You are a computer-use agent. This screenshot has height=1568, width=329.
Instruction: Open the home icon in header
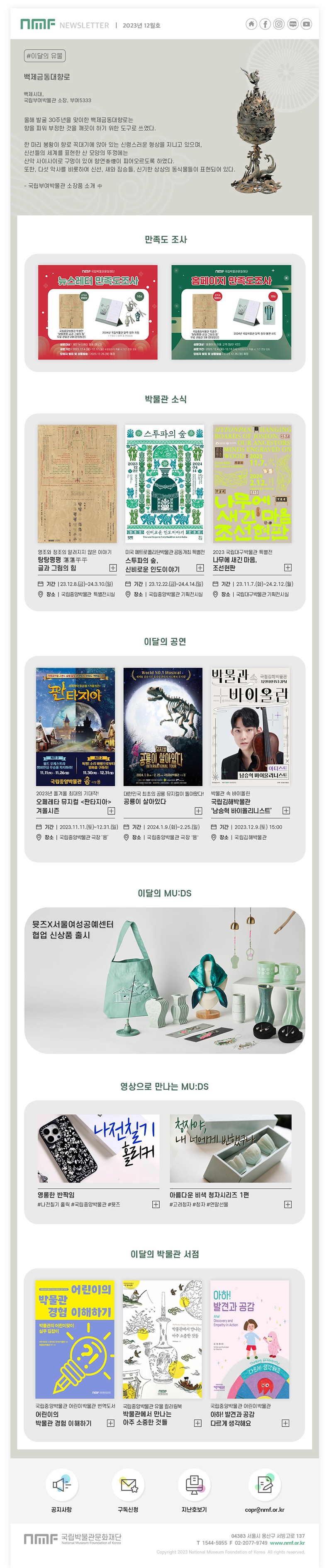point(251,24)
